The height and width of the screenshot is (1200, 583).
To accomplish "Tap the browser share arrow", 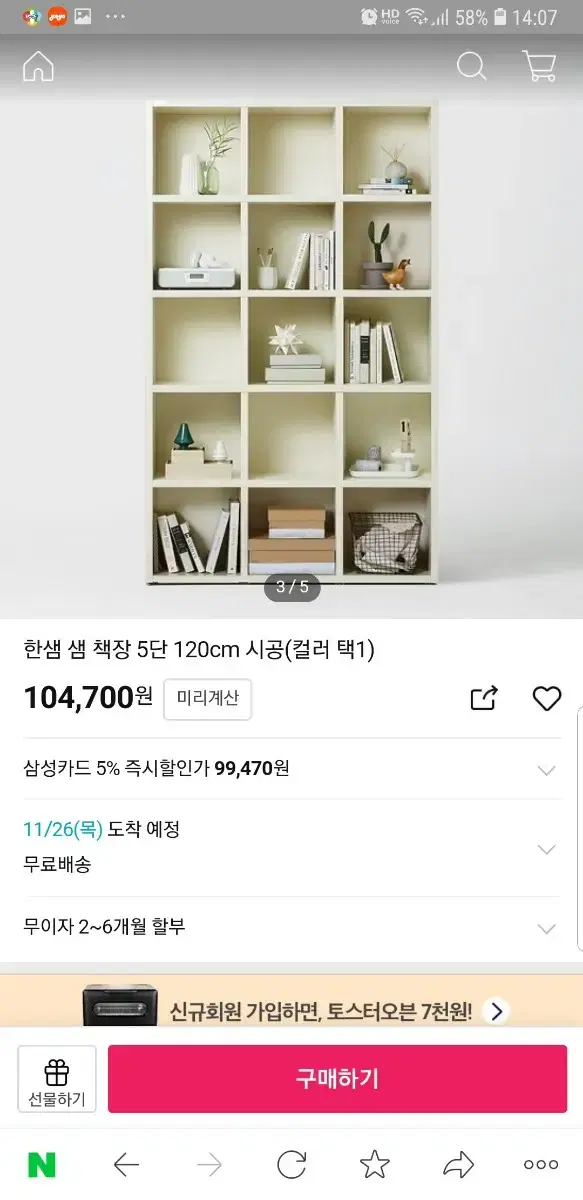I will (x=458, y=1165).
